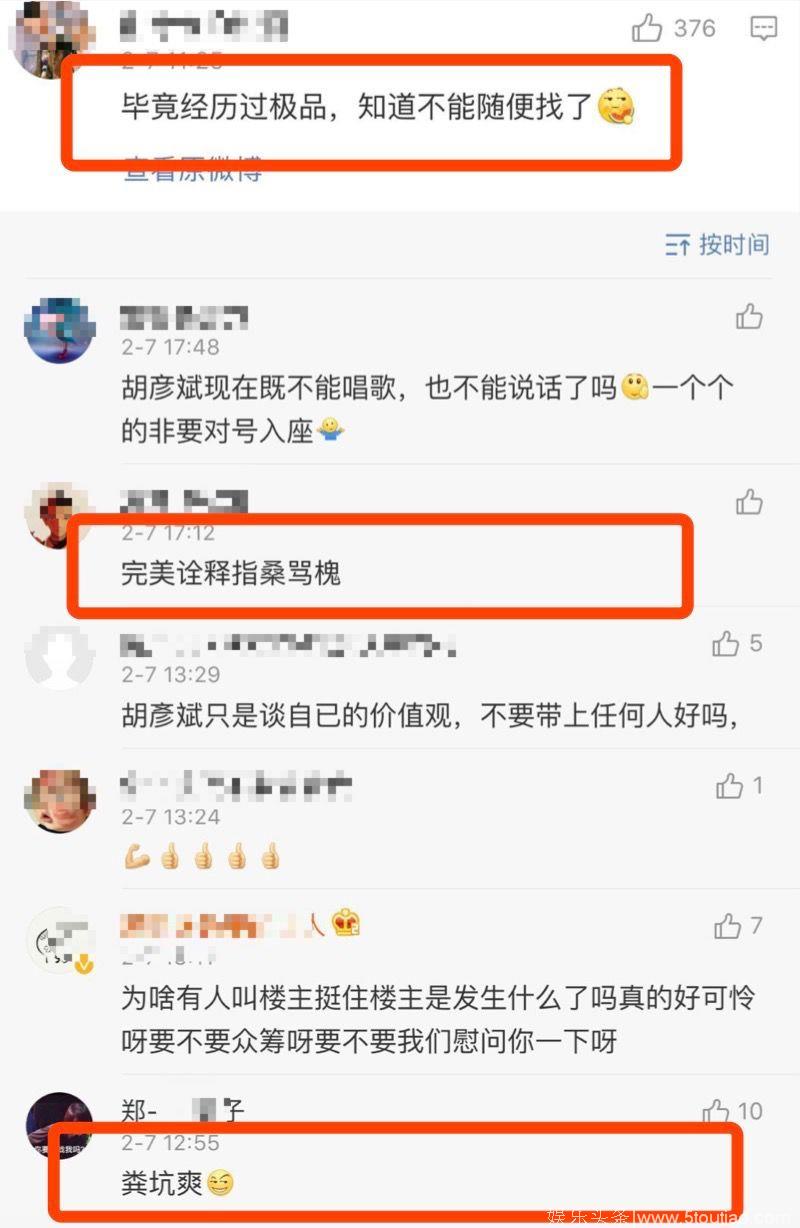Change sorting with 按时间
The image size is (800, 1228).
[x=718, y=244]
